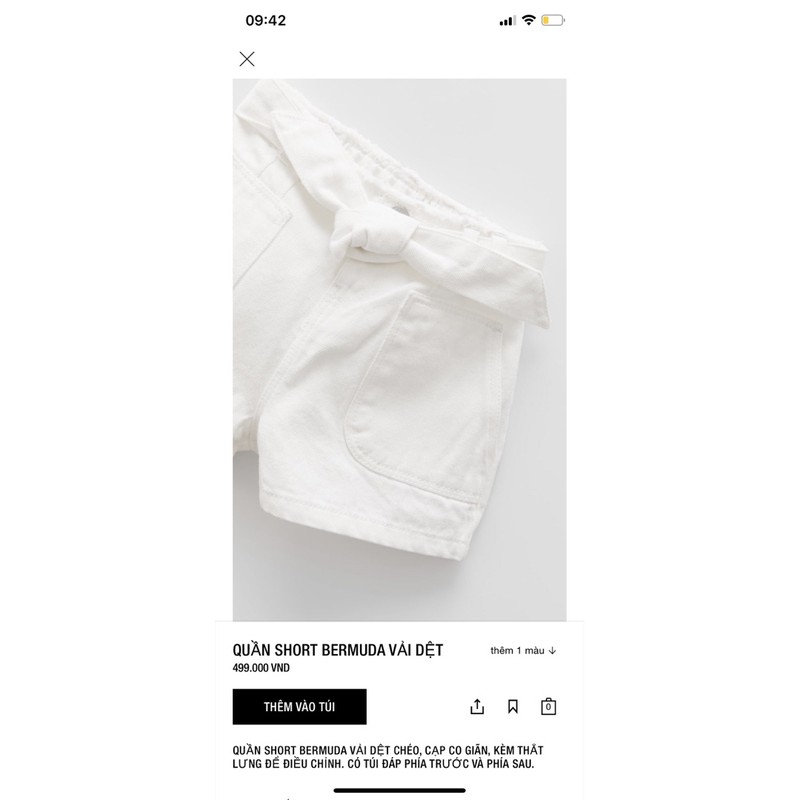Open the shopping bag icon
Image resolution: width=800 pixels, height=800 pixels.
click(548, 707)
